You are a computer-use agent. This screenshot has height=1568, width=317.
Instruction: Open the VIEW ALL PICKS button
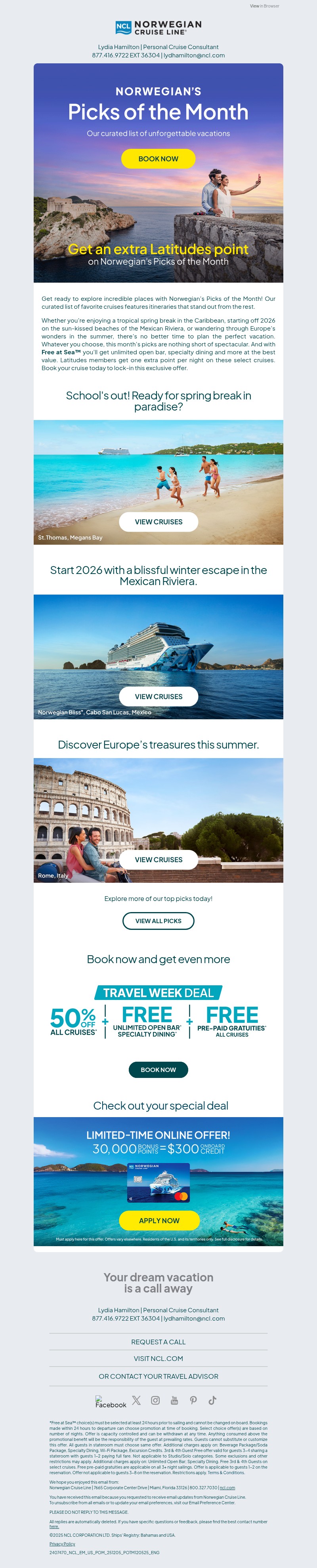coord(158,921)
